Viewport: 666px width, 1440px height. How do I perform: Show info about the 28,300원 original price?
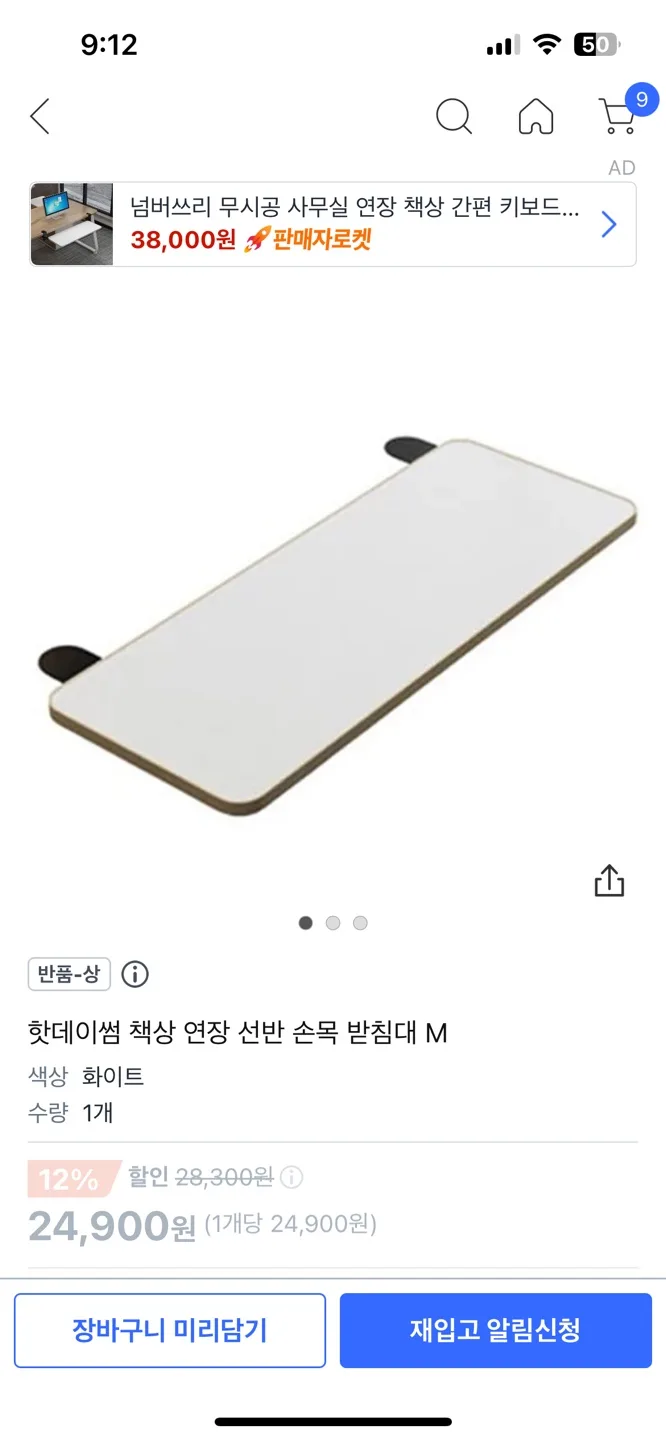tap(292, 1177)
